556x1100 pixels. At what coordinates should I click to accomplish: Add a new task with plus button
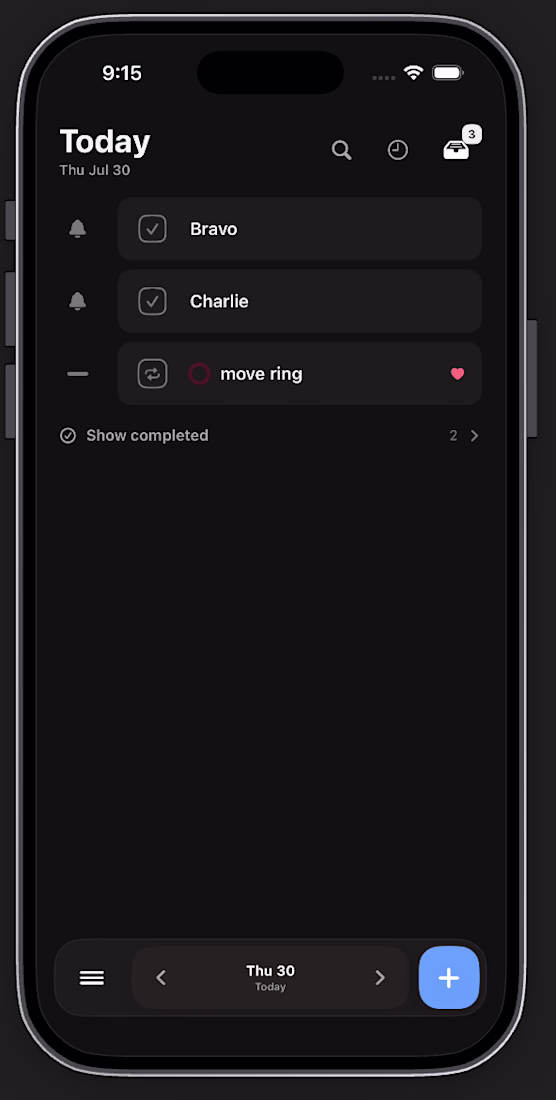coord(449,978)
